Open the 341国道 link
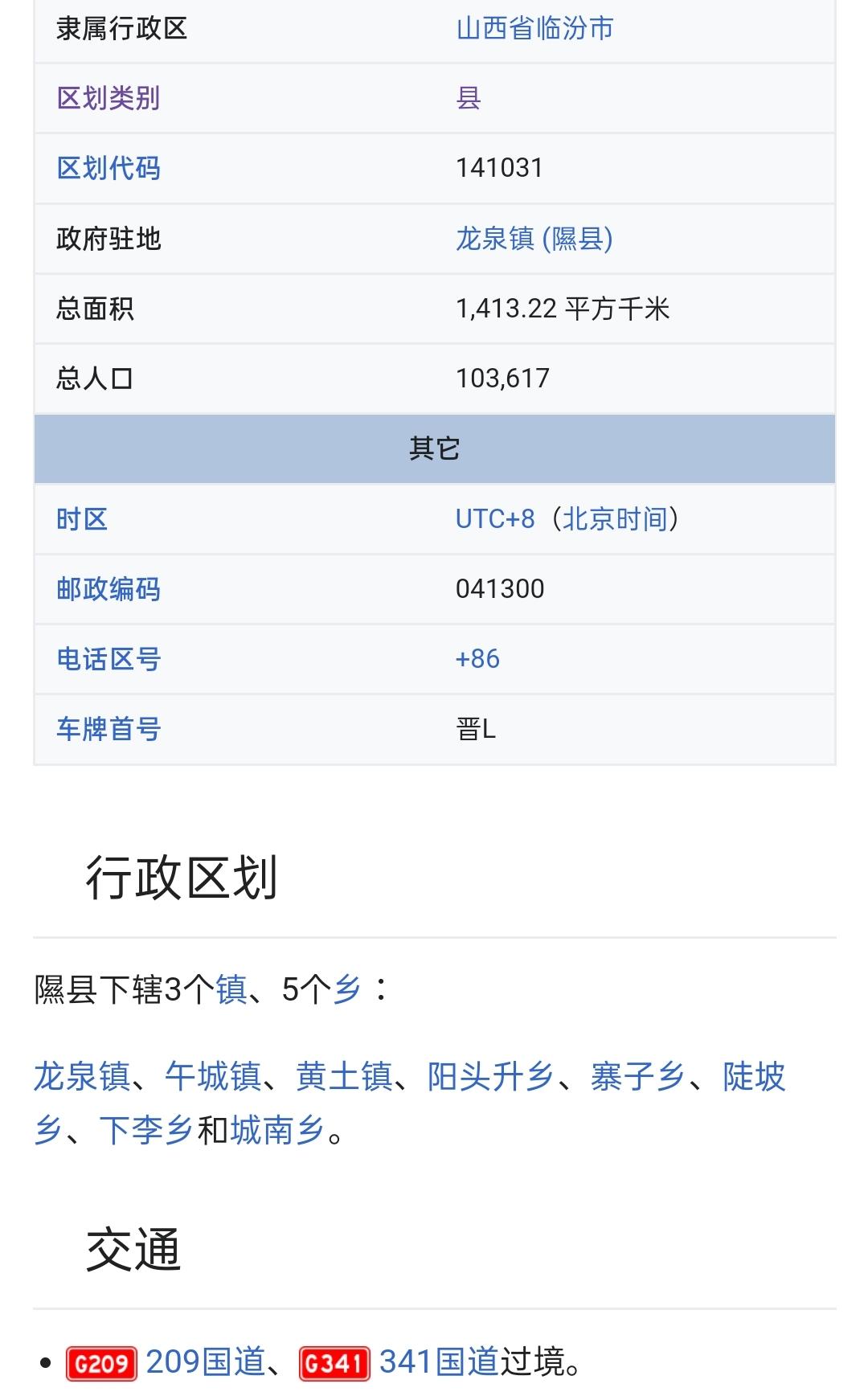The width and height of the screenshot is (868, 1392). click(x=439, y=1361)
